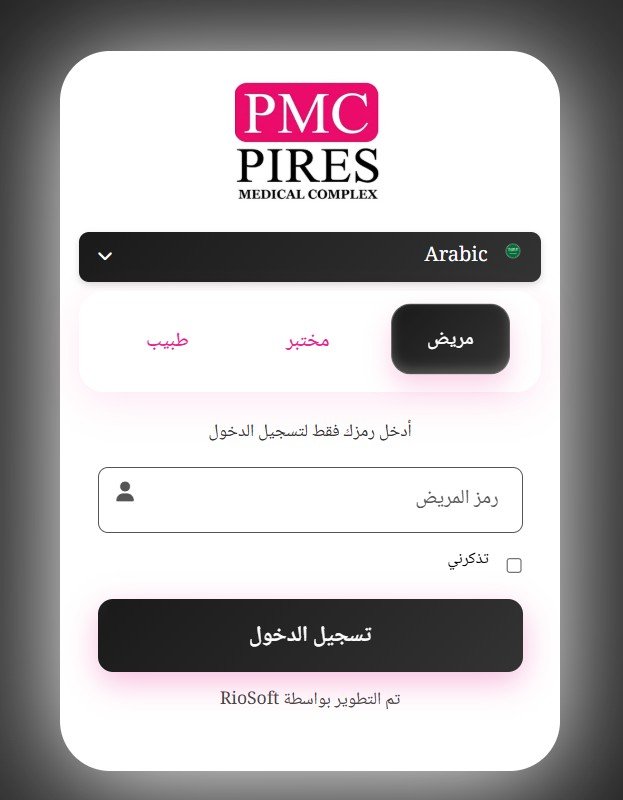
Task: Expand the Arabic language dropdown
Action: (309, 256)
